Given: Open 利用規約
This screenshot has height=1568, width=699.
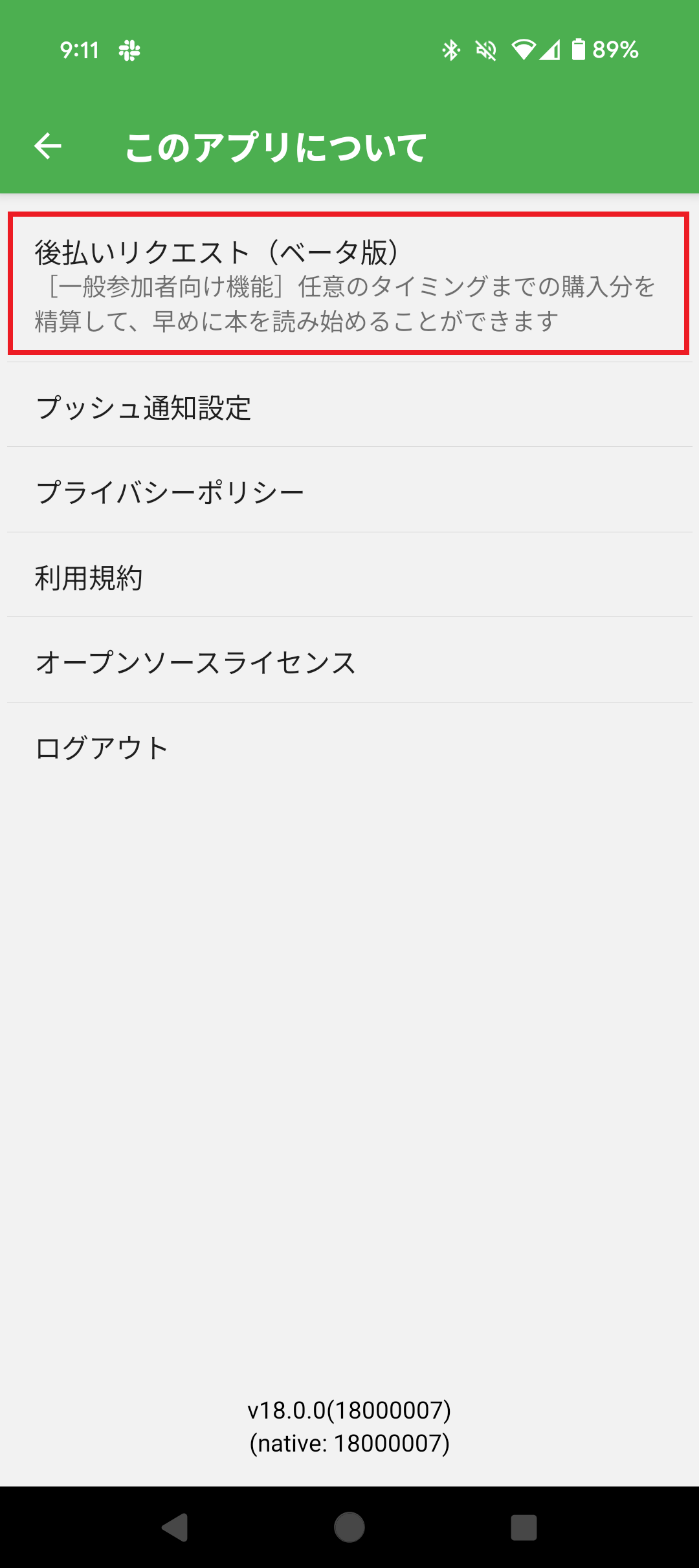Looking at the screenshot, I should click(349, 577).
